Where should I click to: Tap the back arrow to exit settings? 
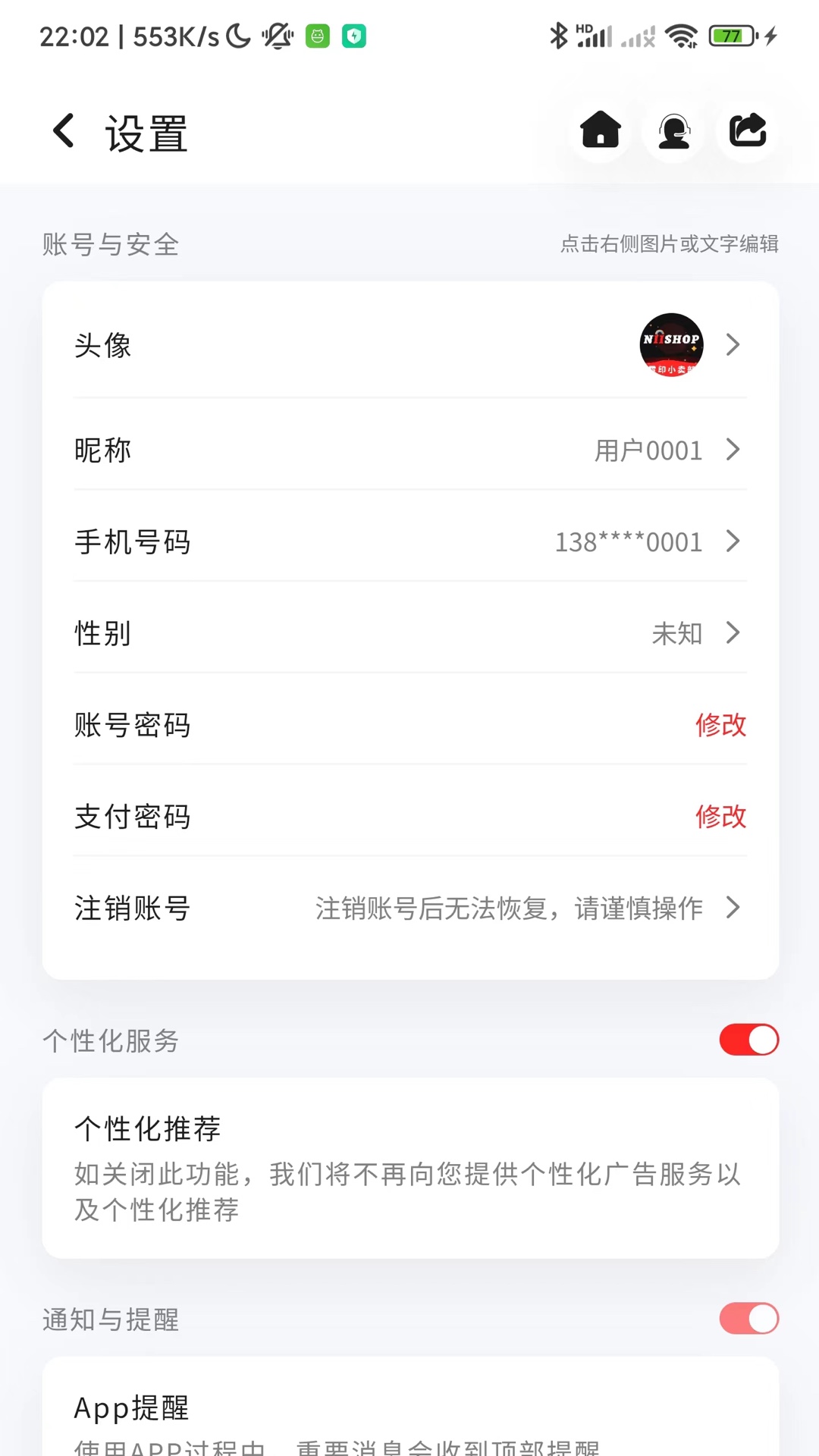tap(64, 130)
